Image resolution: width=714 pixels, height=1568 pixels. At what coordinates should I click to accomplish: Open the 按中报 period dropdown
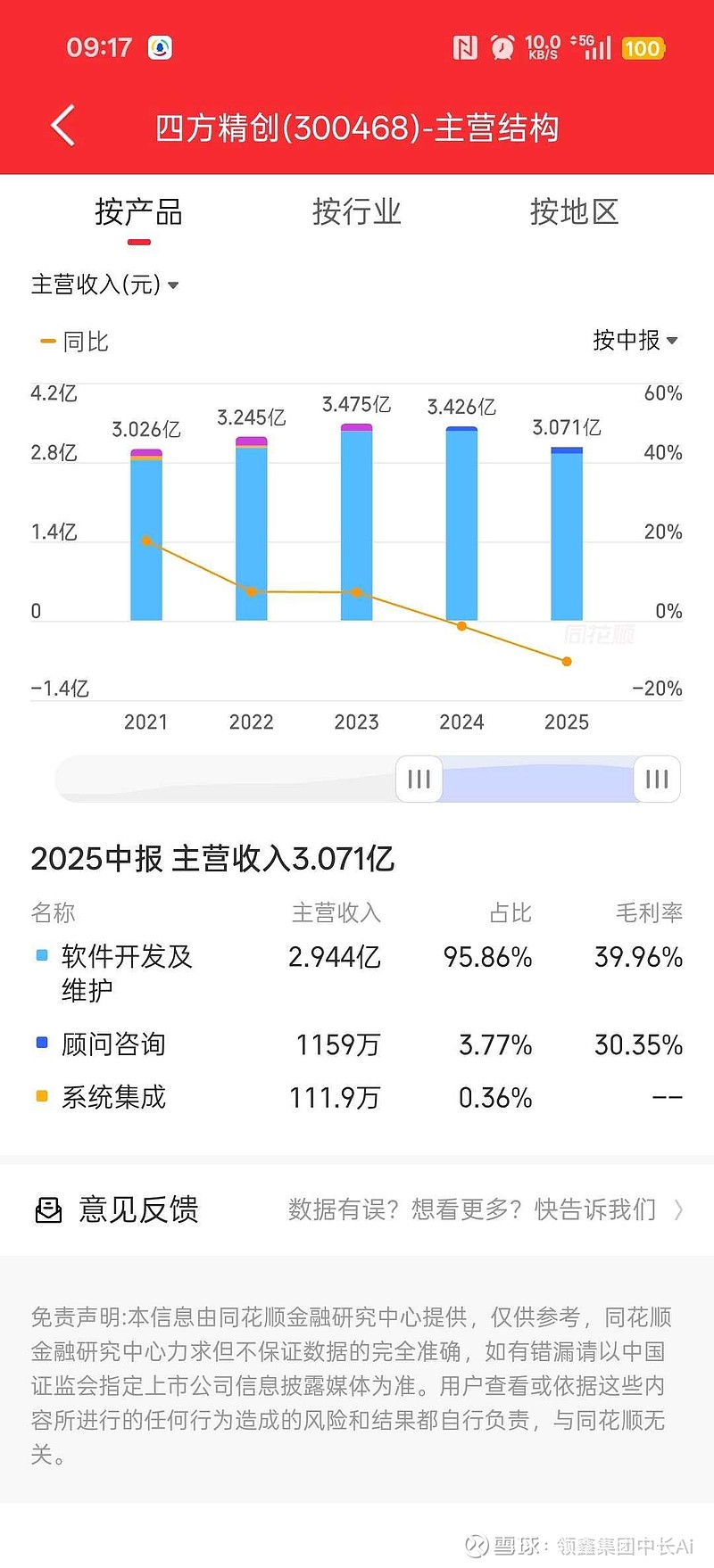[x=634, y=341]
